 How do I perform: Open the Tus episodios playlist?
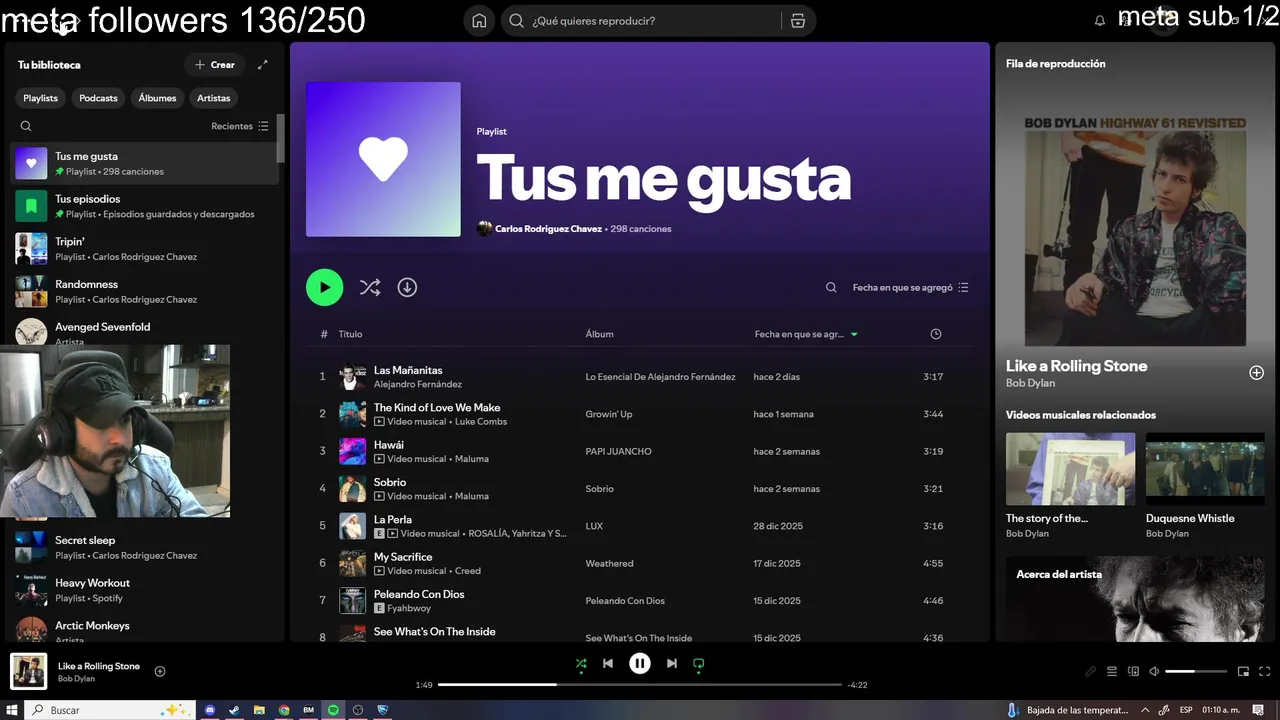(x=87, y=199)
